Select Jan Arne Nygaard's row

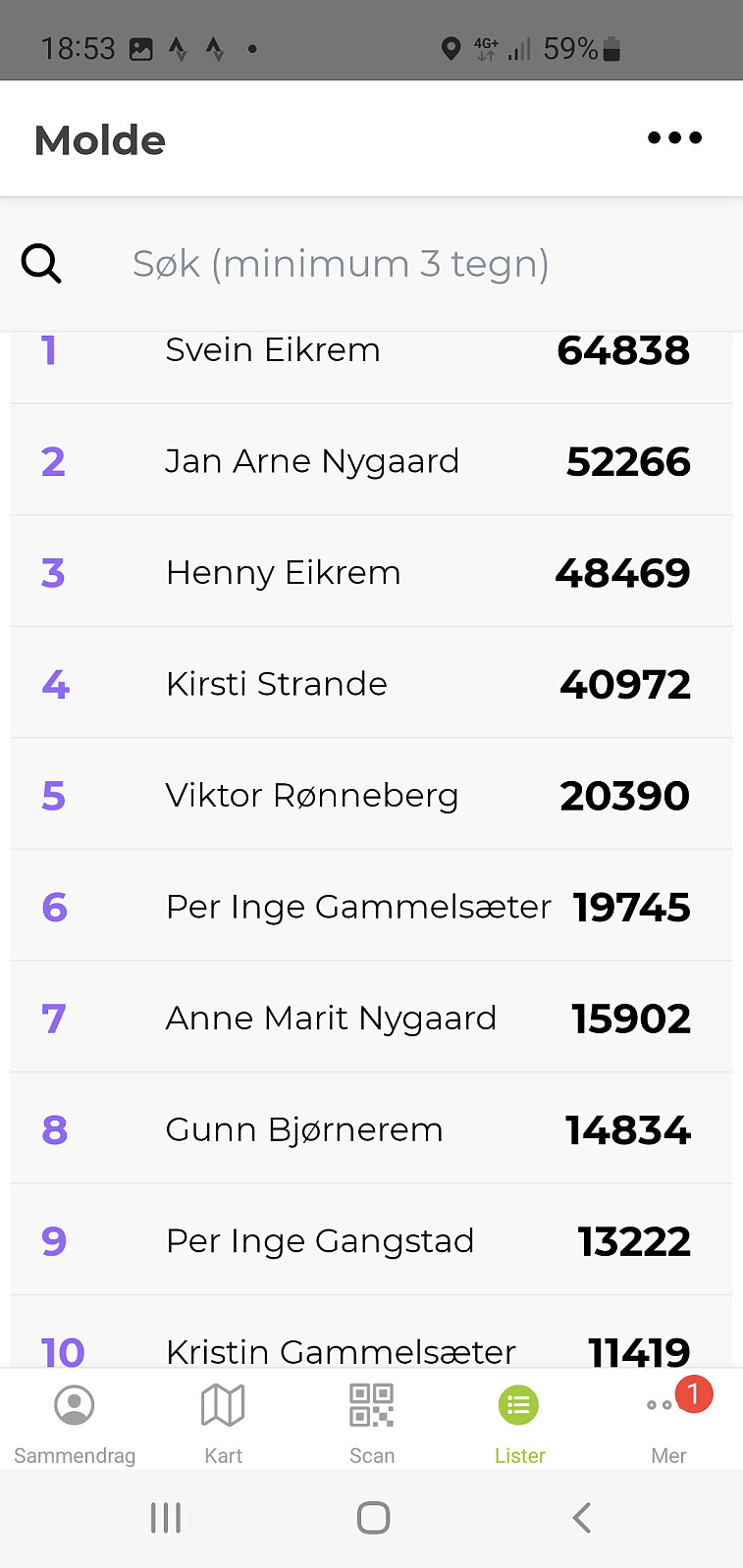tap(371, 460)
